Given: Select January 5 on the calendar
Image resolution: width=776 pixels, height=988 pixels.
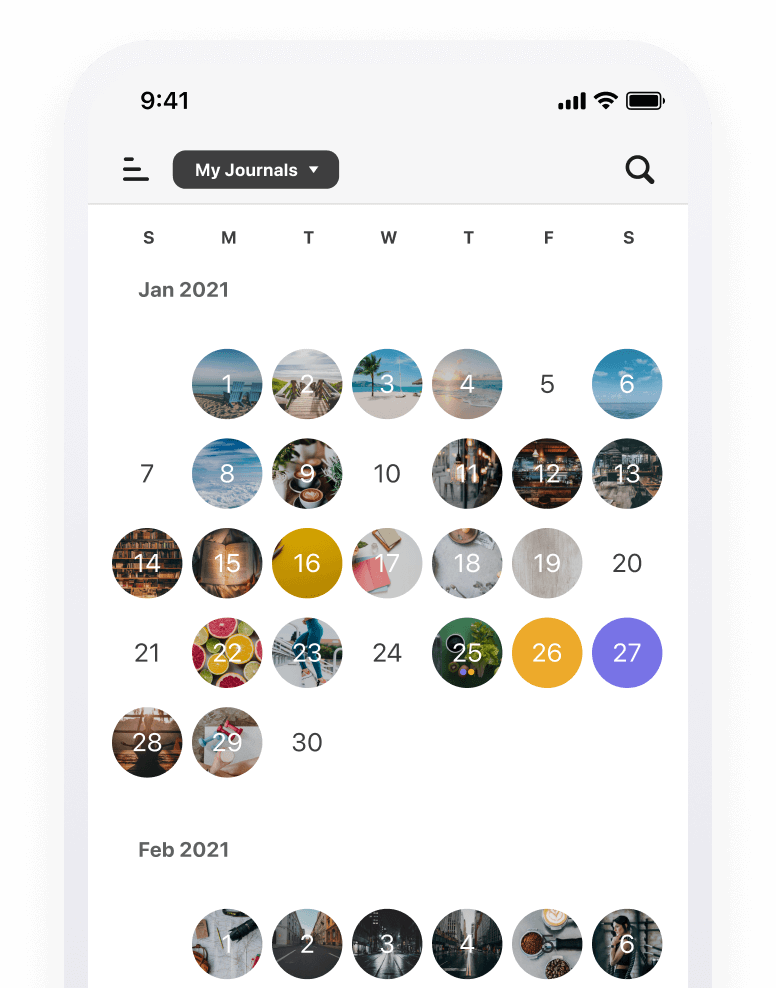Looking at the screenshot, I should point(547,384).
